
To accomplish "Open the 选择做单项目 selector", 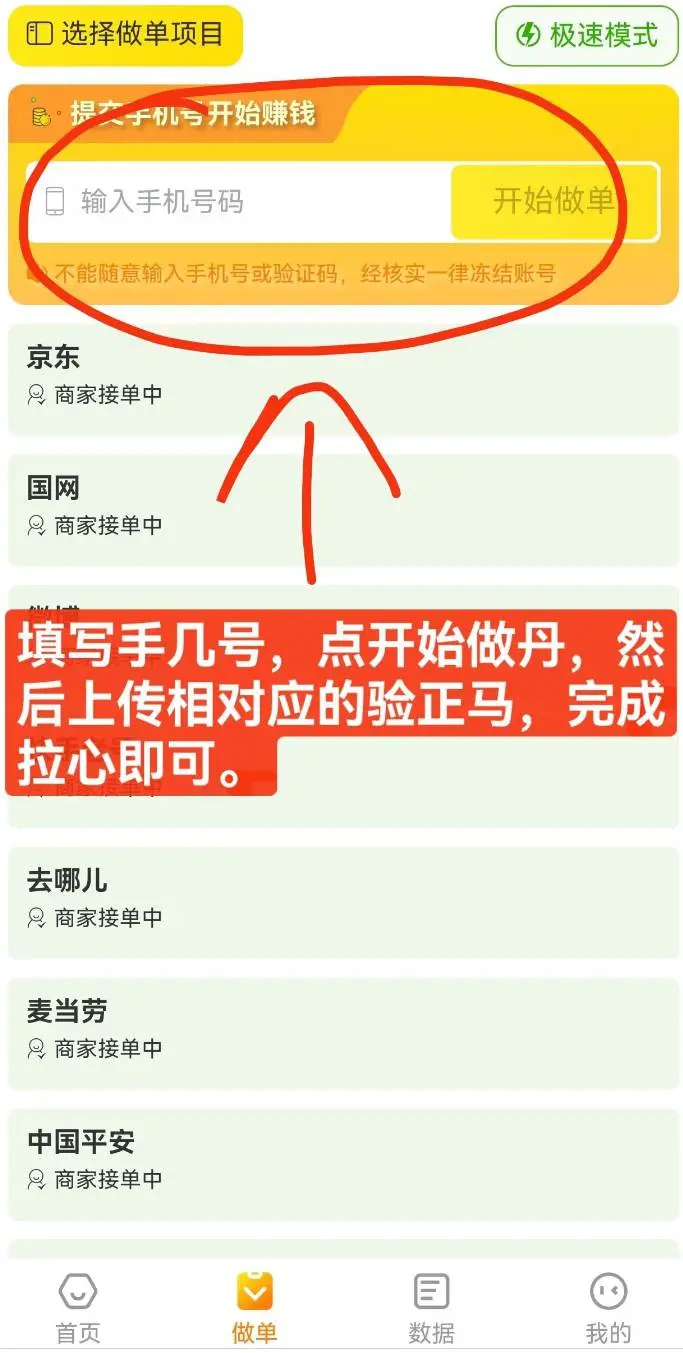I will pos(126,35).
